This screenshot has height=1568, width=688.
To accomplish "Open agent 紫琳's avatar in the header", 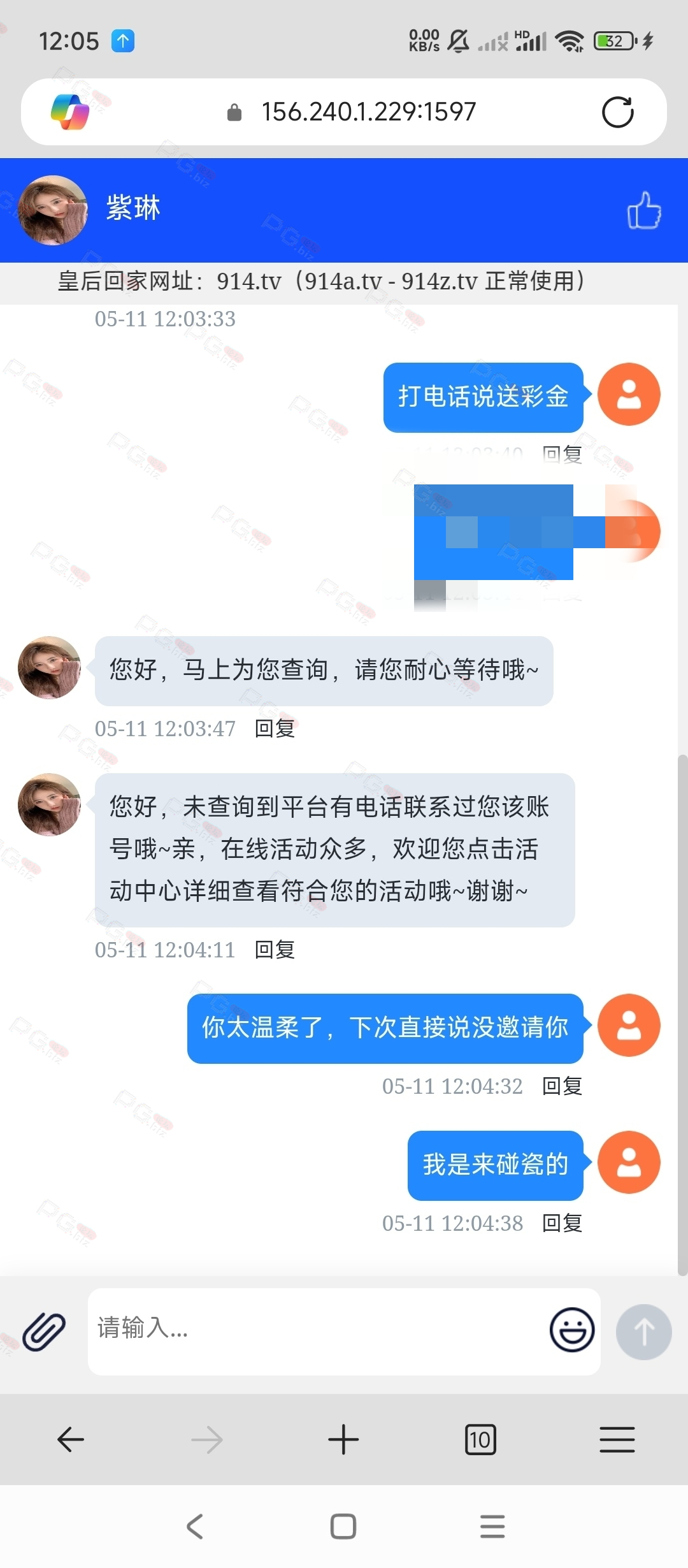I will click(52, 210).
